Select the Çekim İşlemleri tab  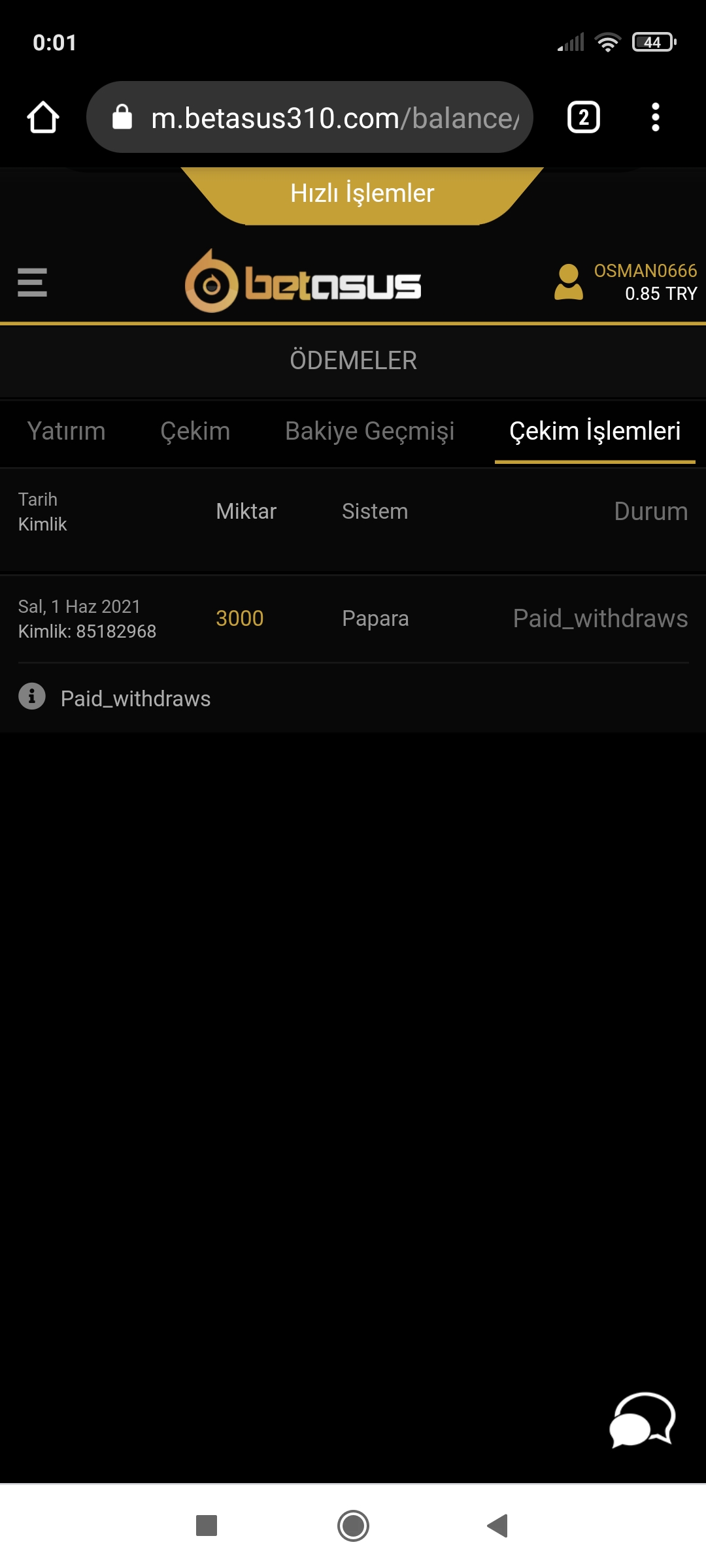click(x=595, y=431)
